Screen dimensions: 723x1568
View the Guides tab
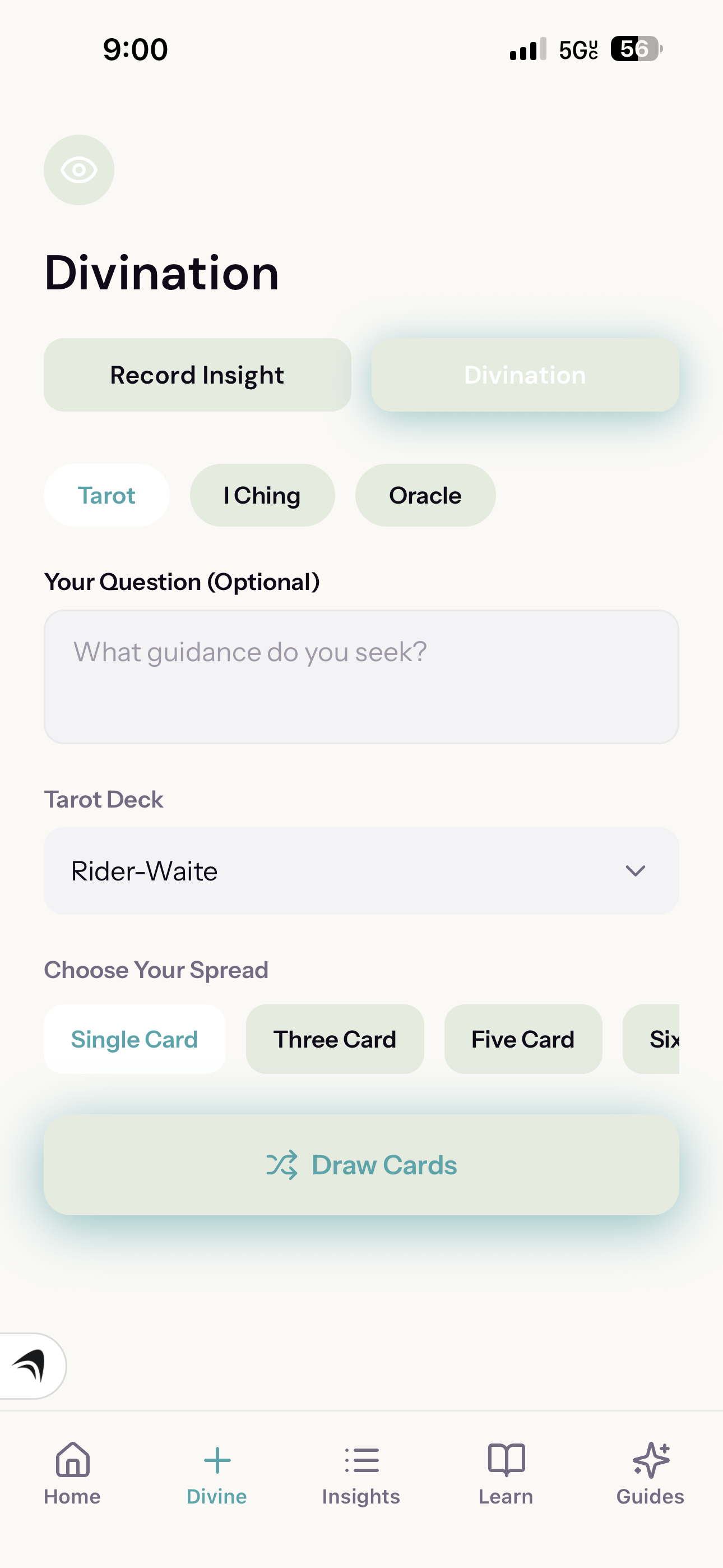[650, 1472]
